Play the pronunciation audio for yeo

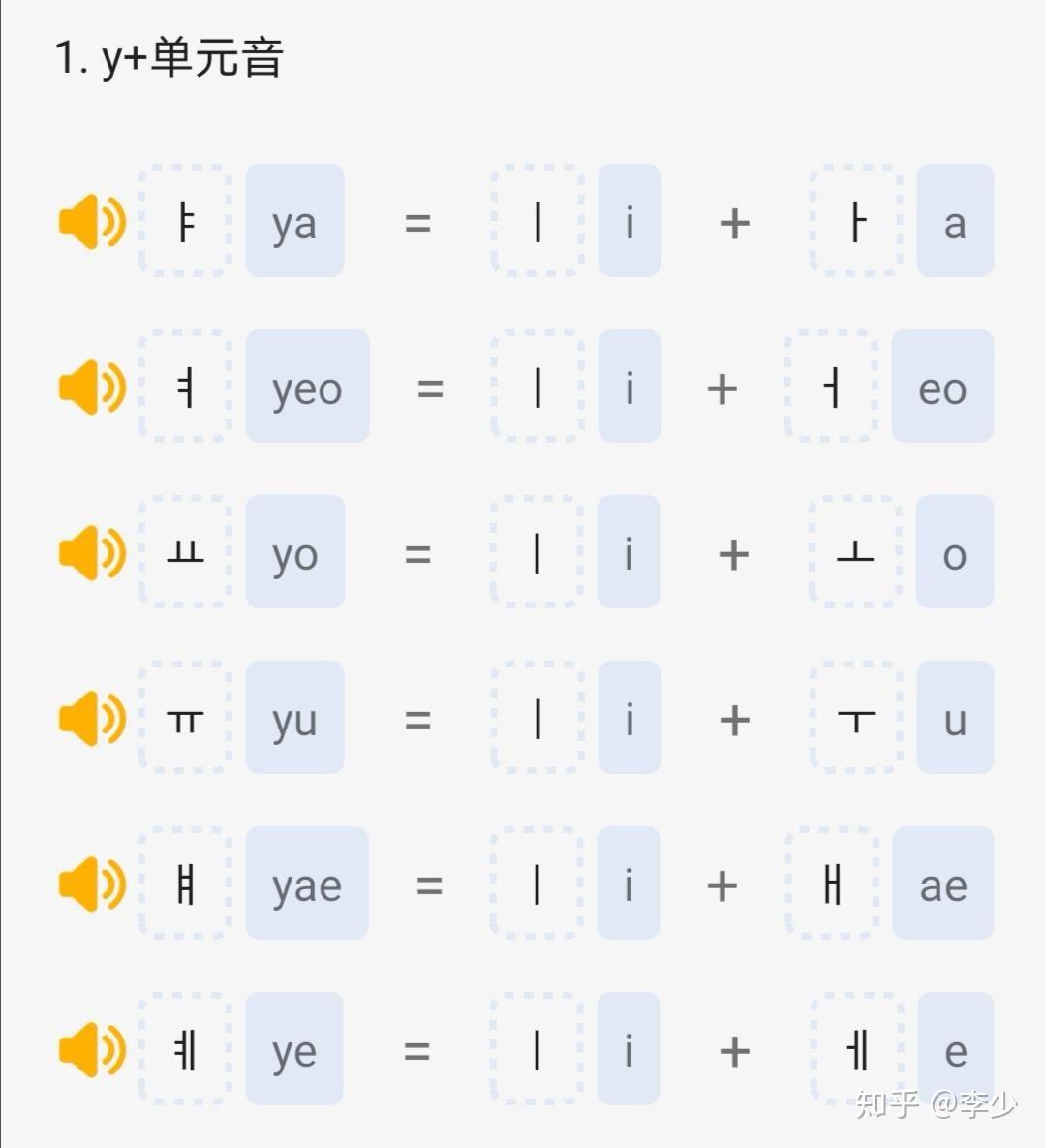pyautogui.click(x=91, y=388)
